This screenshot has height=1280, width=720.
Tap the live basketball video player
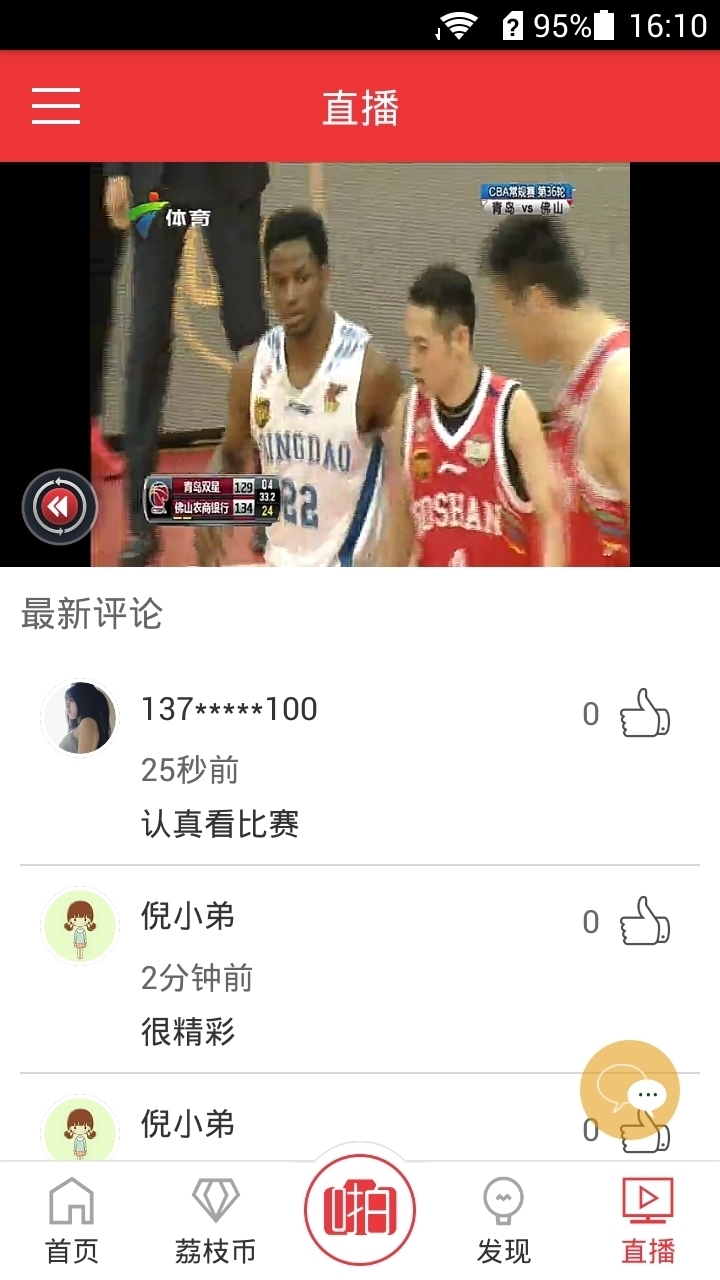360,364
